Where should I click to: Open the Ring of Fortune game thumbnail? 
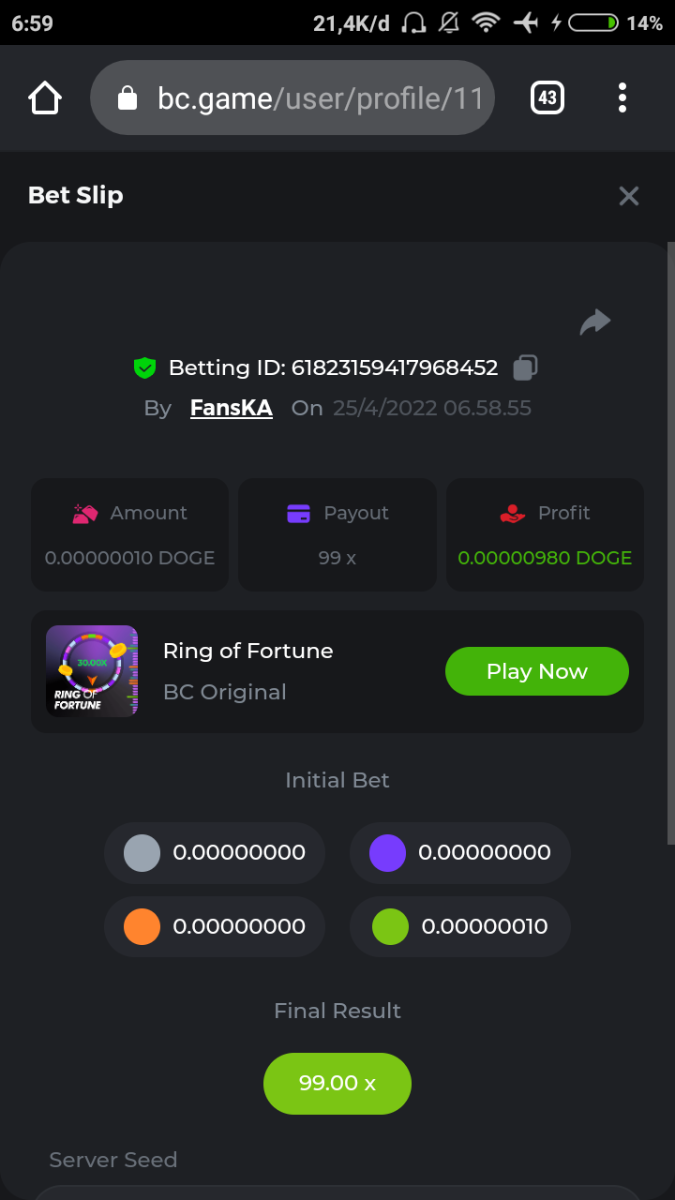pos(92,671)
